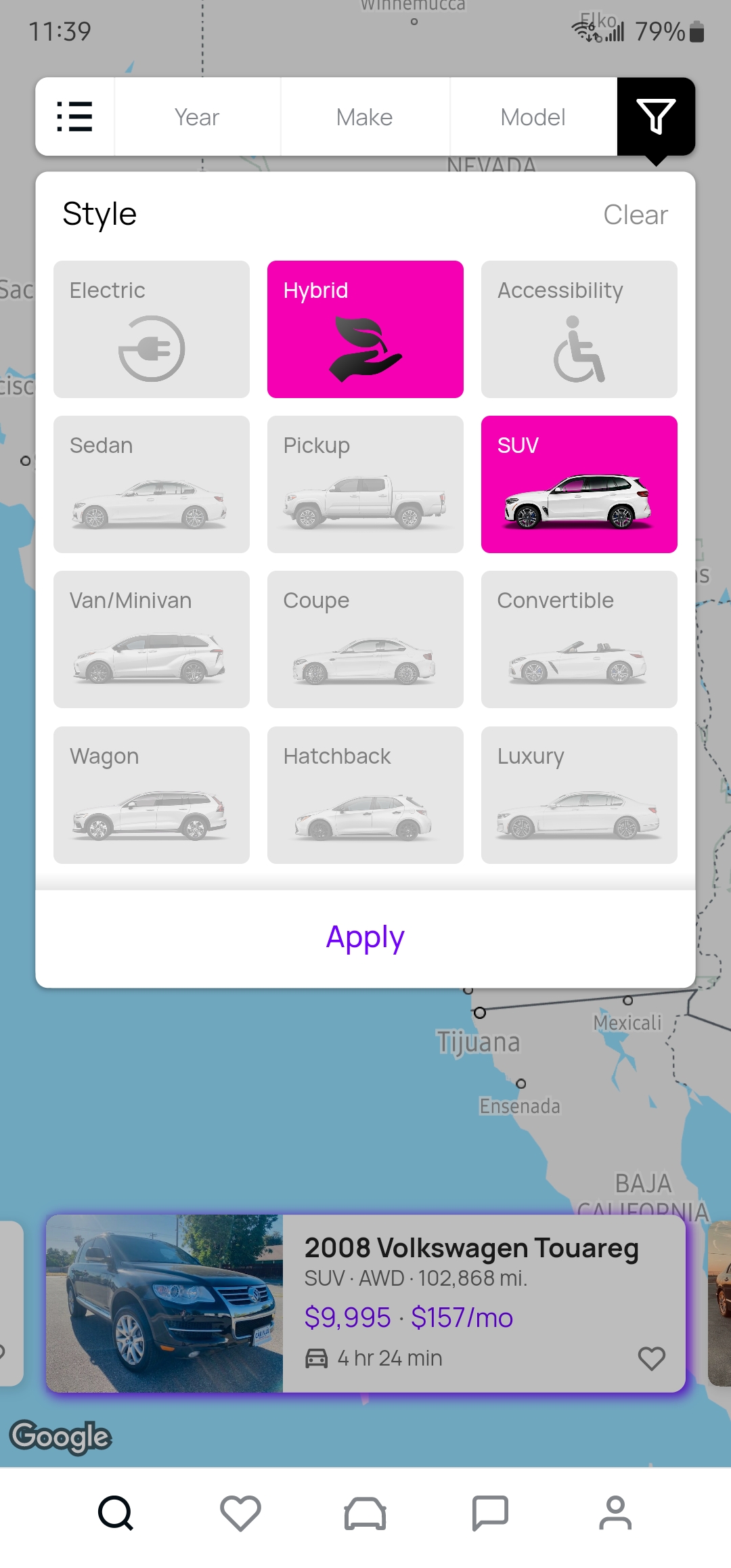Deselect the SUV style

point(579,485)
